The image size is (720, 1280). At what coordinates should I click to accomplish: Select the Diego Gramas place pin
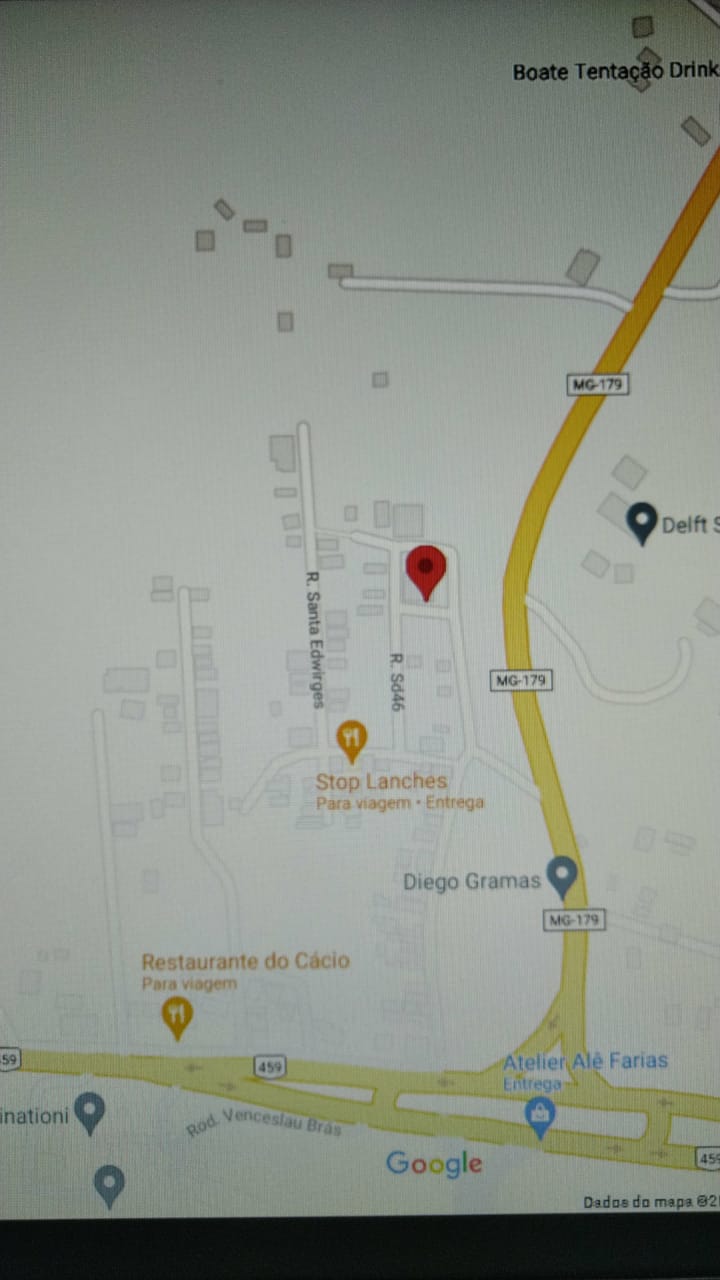pyautogui.click(x=563, y=877)
